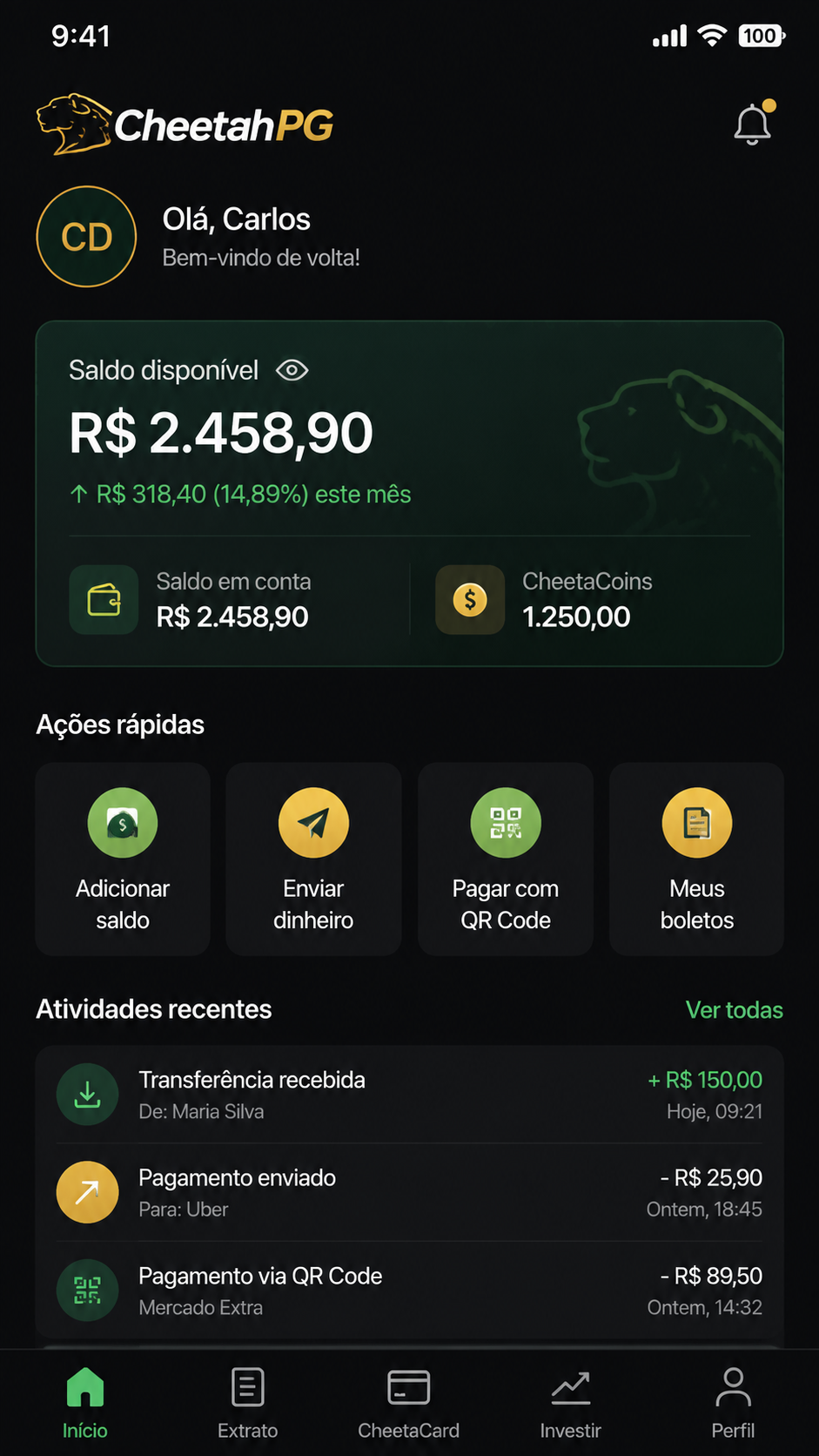View all activities via Ver todas

pos(734,1009)
